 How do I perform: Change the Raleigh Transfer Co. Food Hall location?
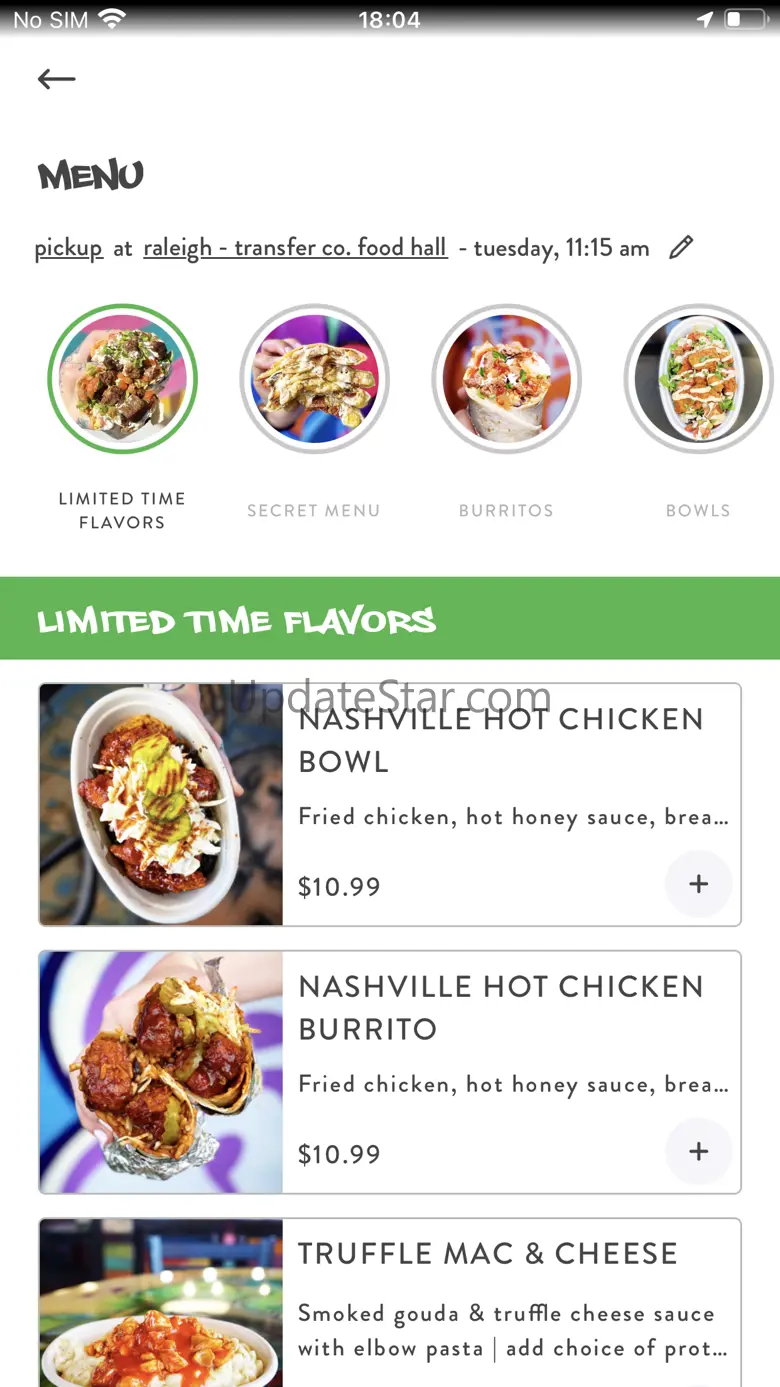[x=295, y=248]
